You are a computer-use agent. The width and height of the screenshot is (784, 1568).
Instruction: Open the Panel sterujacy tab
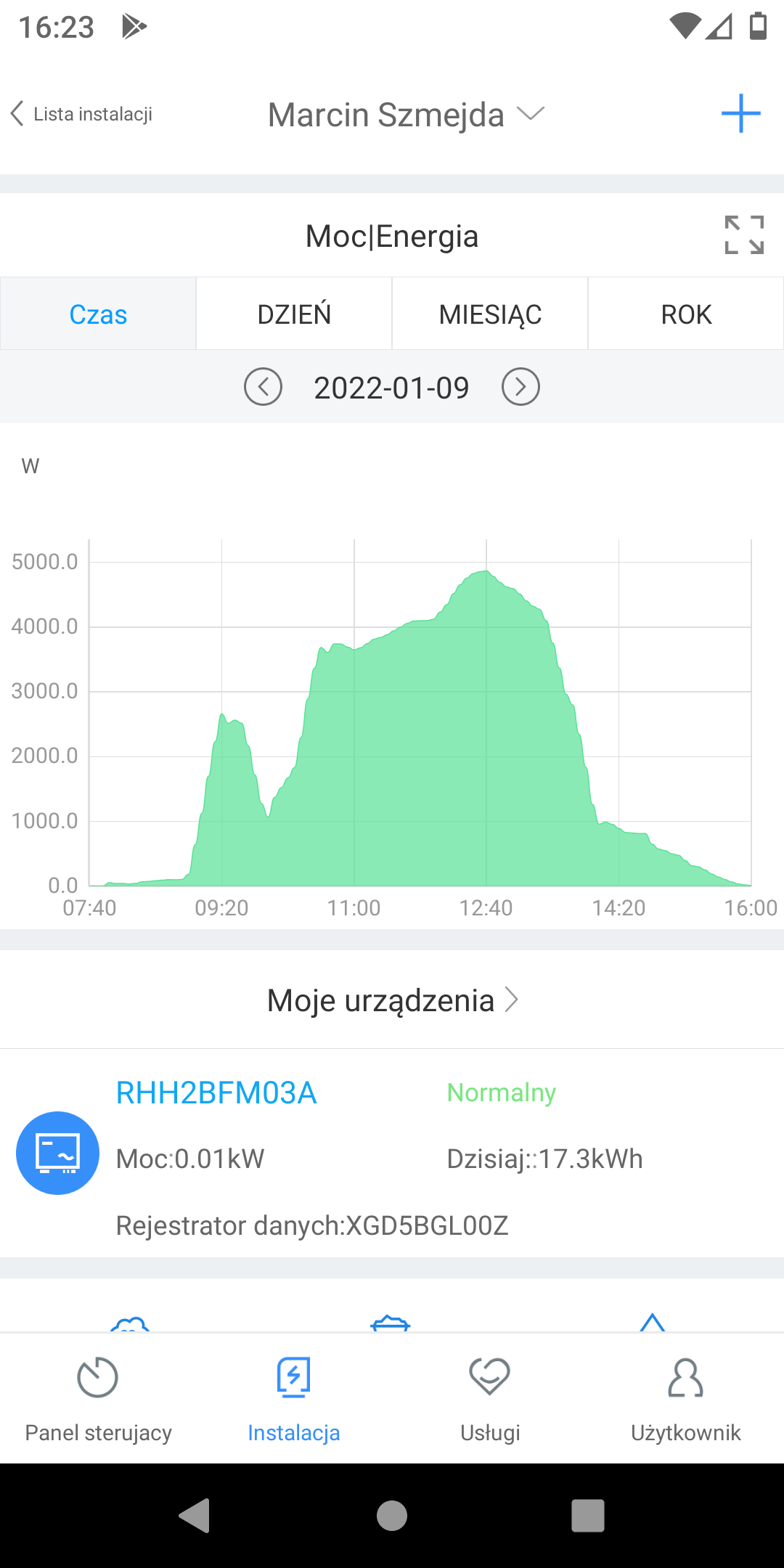click(x=98, y=1397)
